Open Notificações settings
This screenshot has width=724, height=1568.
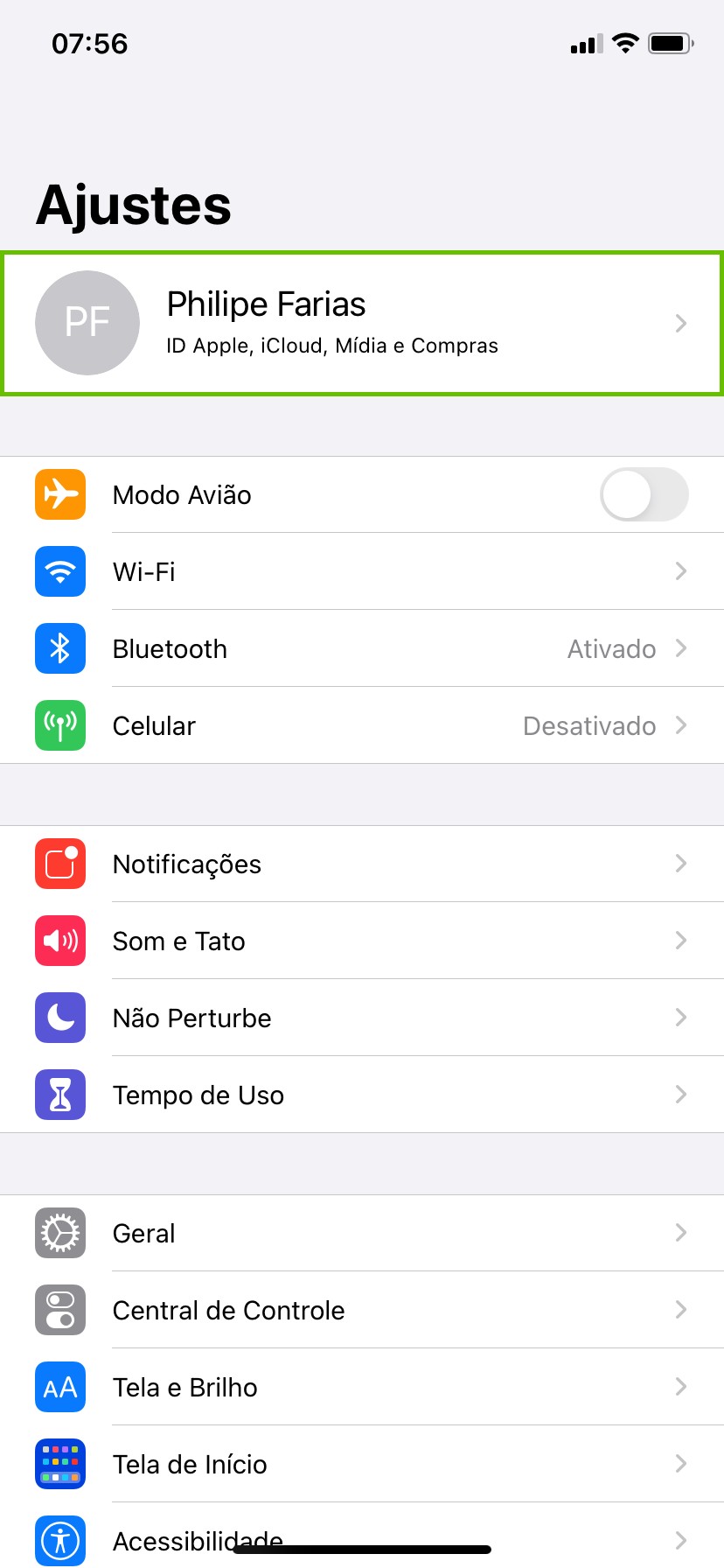362,864
